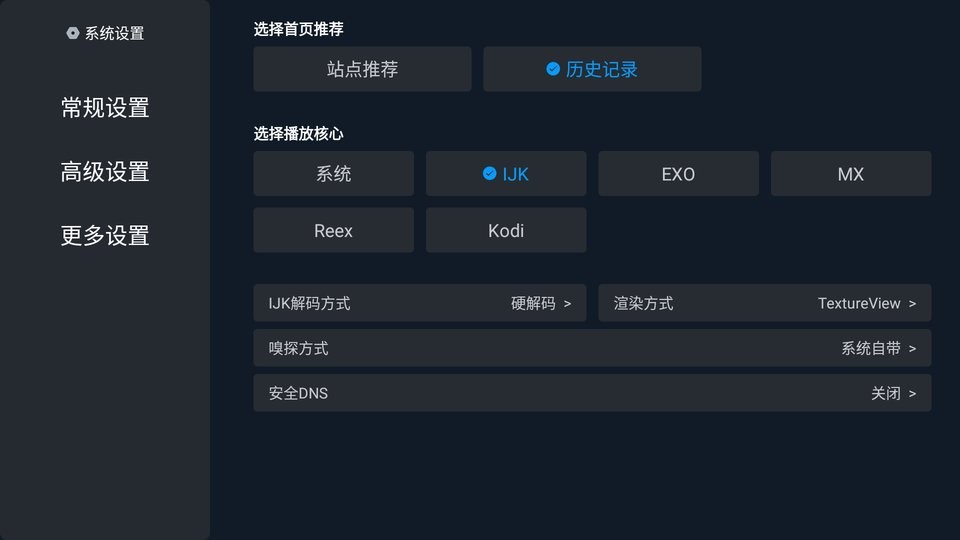Set Kodi as playback core
Screen dimensions: 960x540
pyautogui.click(x=506, y=230)
